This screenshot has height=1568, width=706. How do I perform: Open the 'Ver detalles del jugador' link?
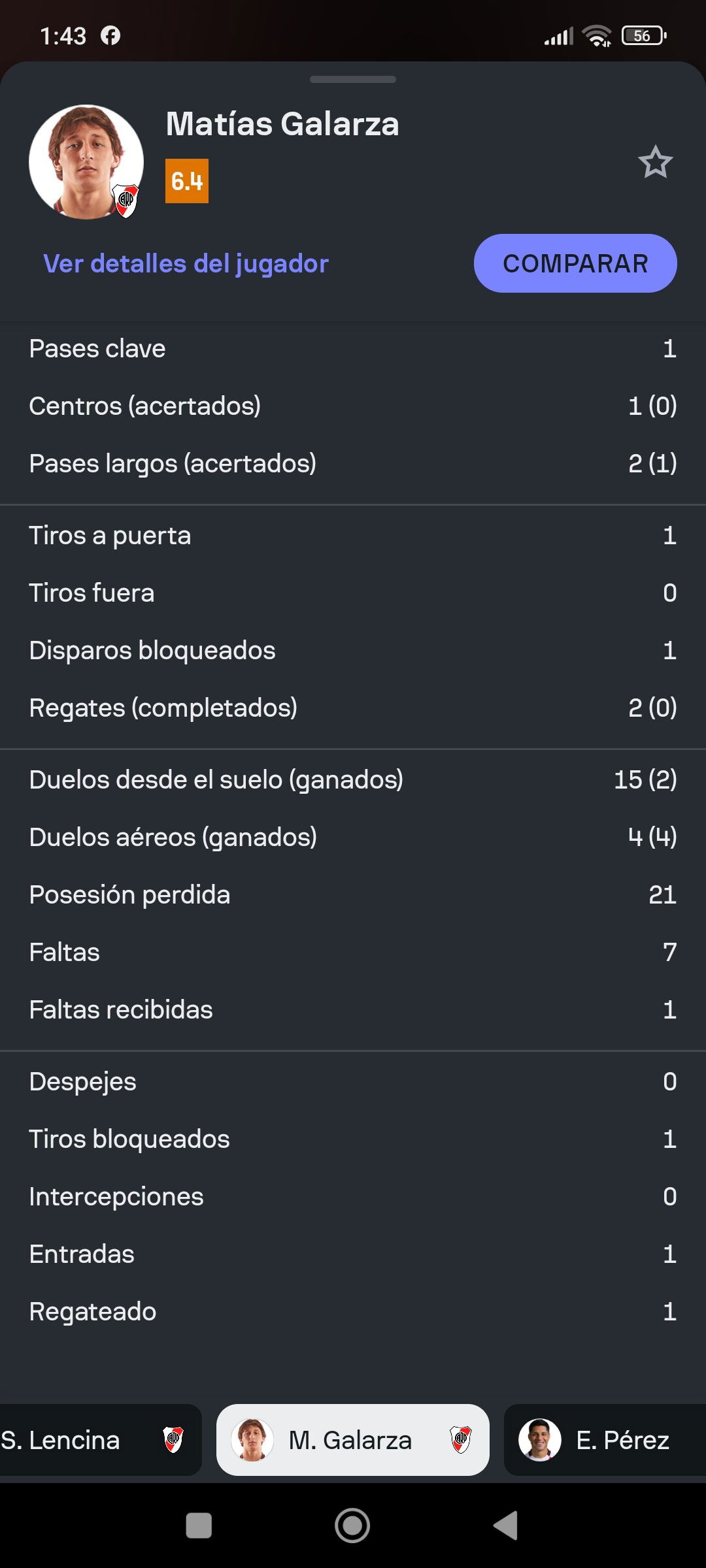(186, 264)
